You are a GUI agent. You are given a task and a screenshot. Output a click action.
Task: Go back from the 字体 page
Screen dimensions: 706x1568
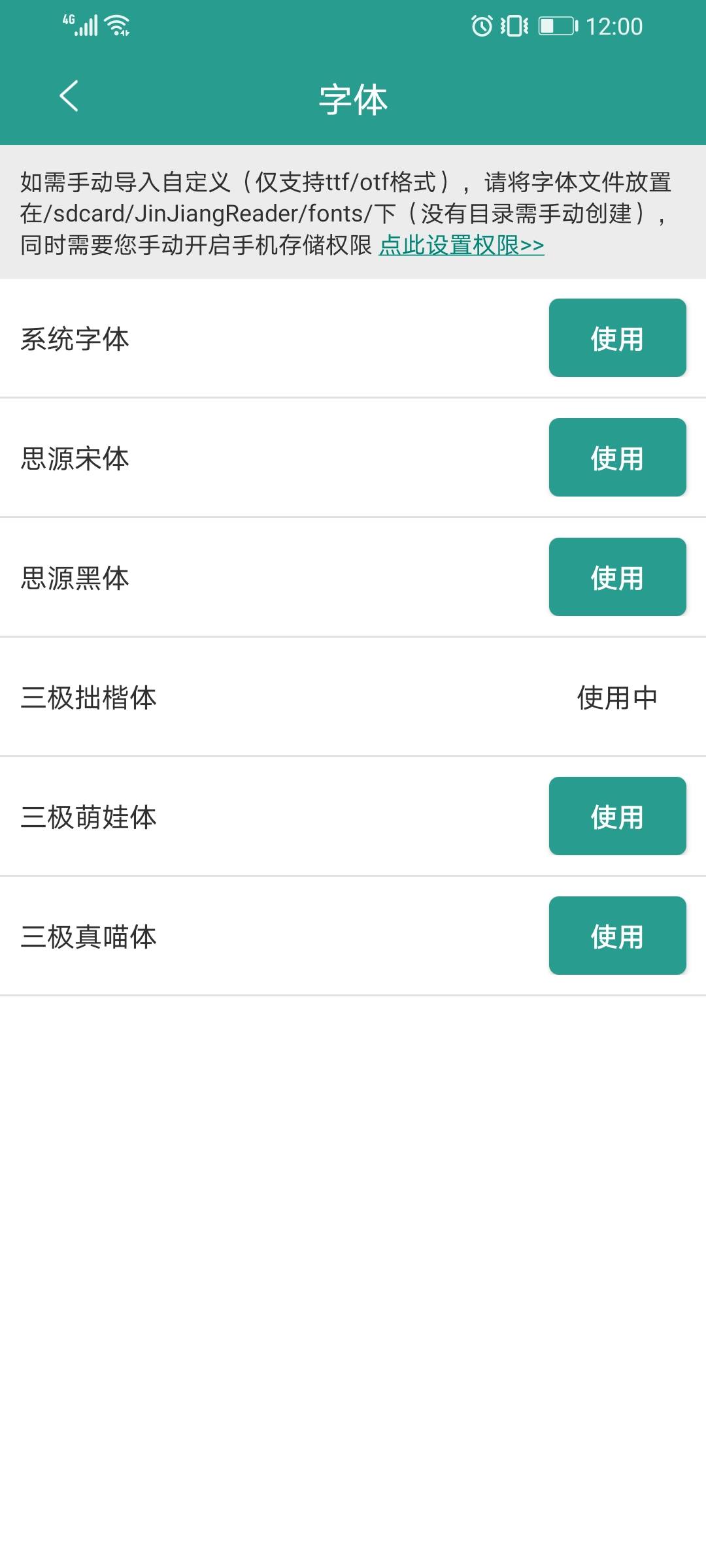tap(69, 97)
